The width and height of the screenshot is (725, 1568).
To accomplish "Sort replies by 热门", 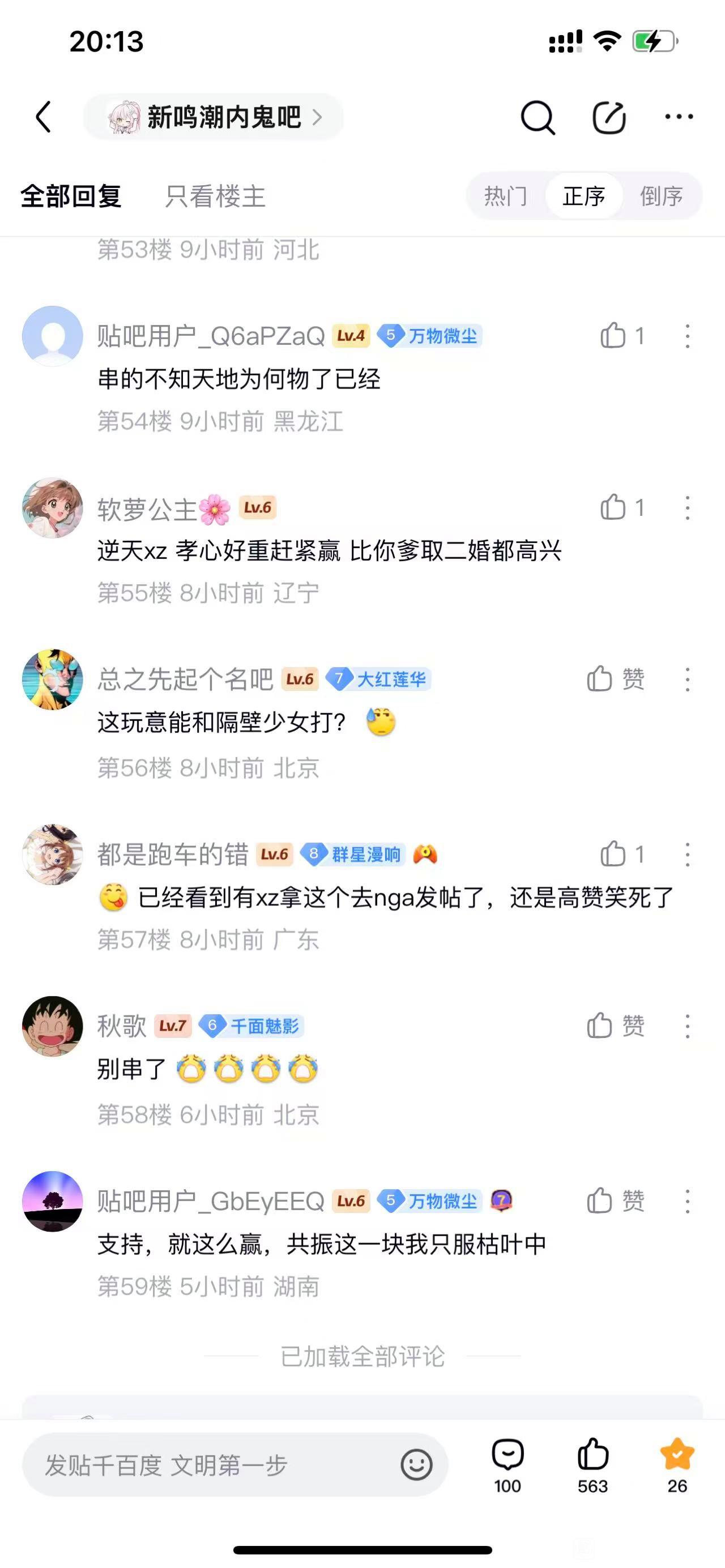I will (x=505, y=196).
